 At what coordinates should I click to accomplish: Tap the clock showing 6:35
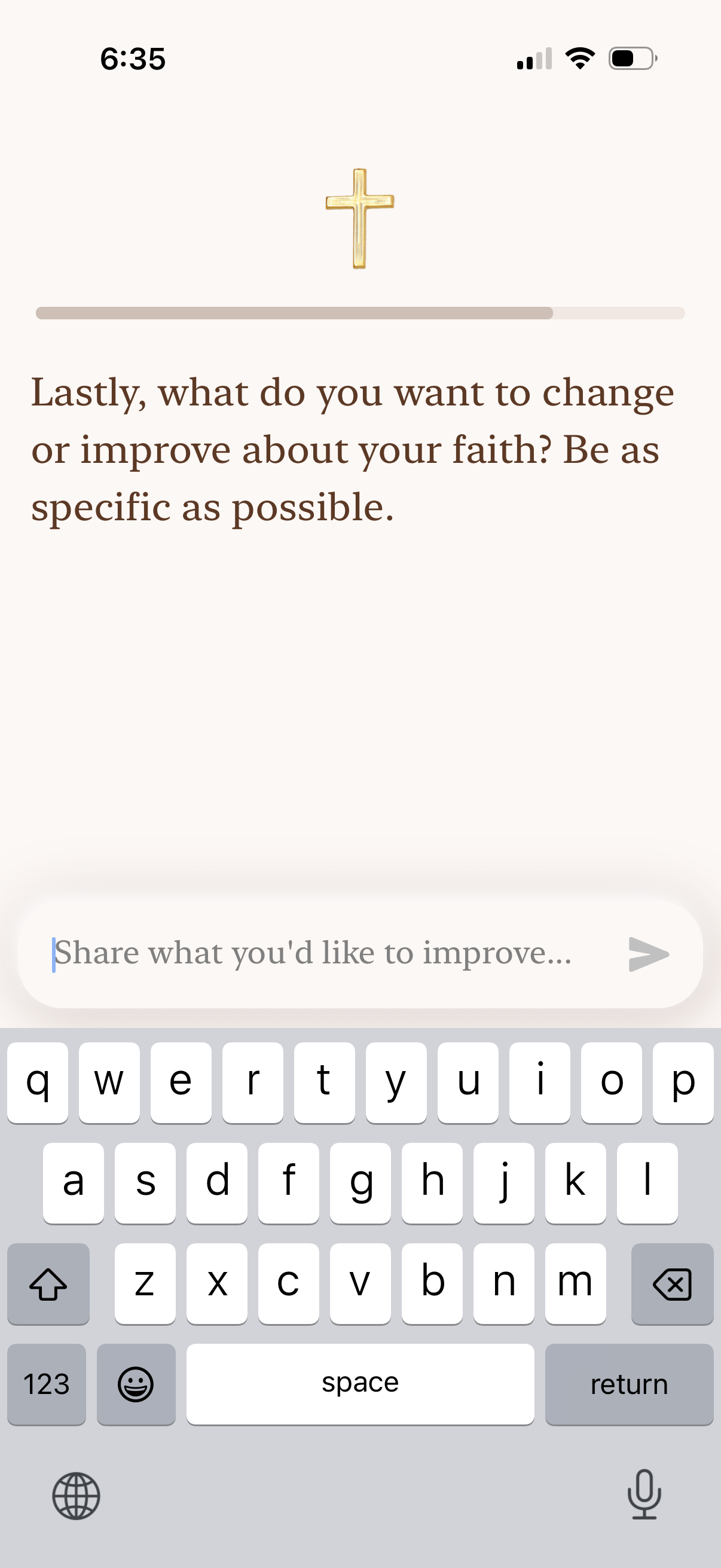tap(133, 59)
